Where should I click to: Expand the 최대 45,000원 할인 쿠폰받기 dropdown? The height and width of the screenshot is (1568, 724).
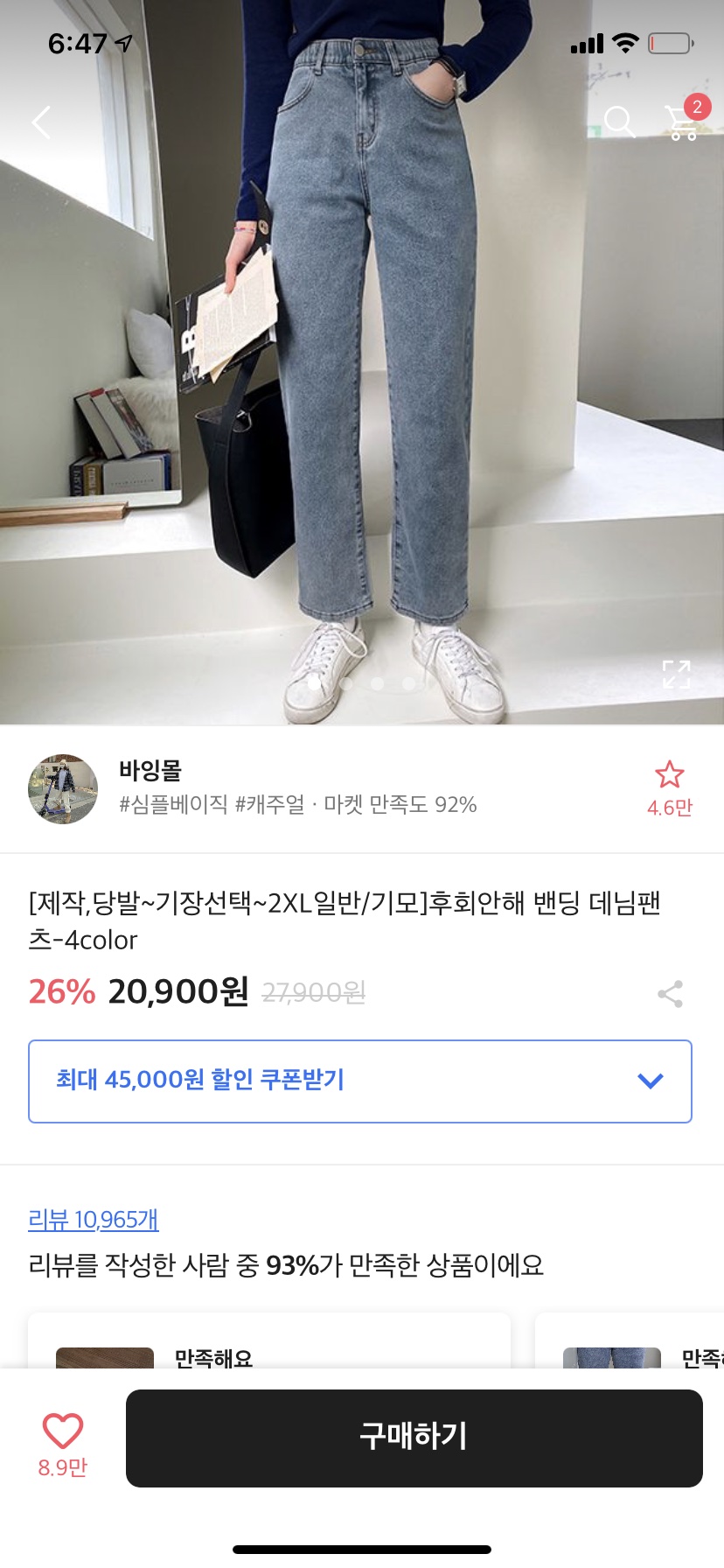pos(360,1081)
